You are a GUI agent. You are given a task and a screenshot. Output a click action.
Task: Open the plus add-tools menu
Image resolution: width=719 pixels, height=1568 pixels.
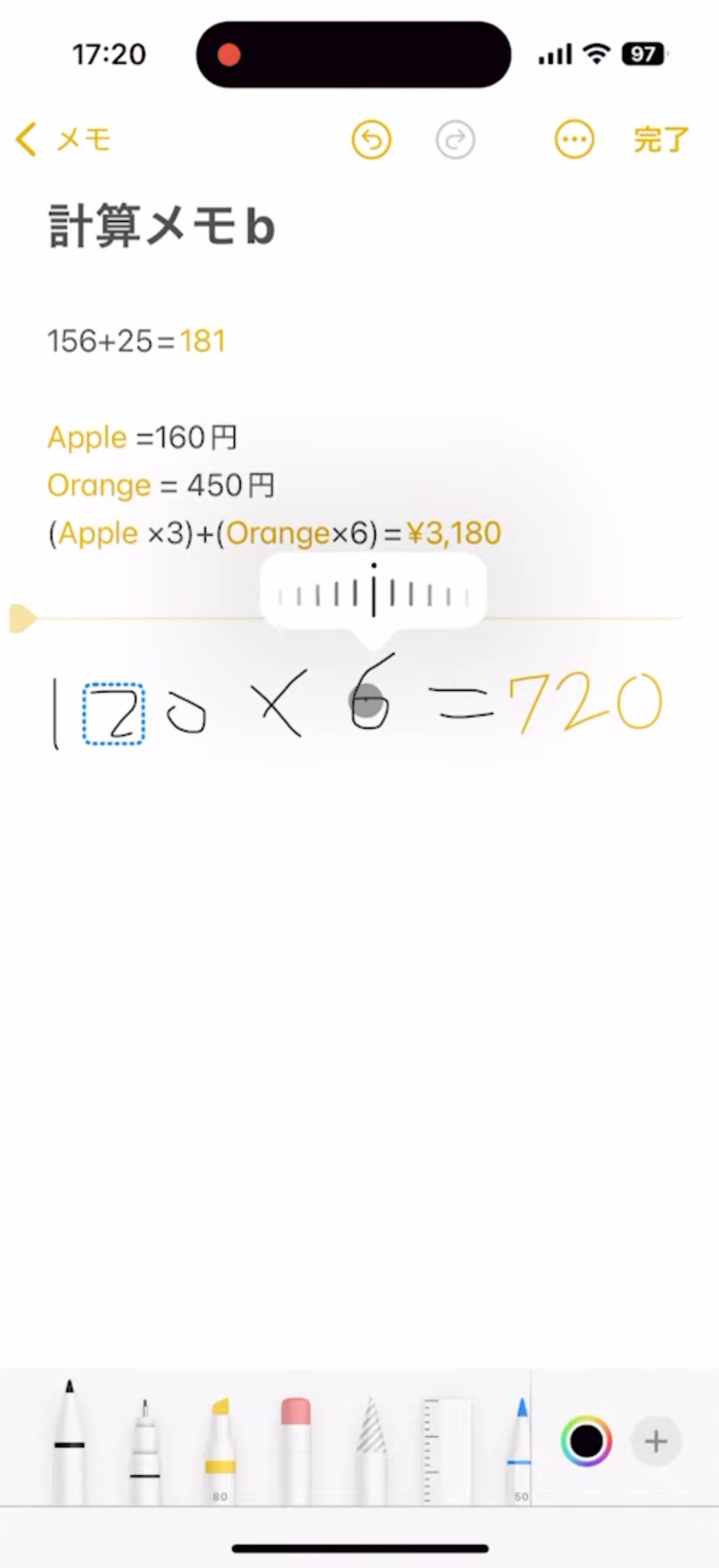pos(656,1441)
